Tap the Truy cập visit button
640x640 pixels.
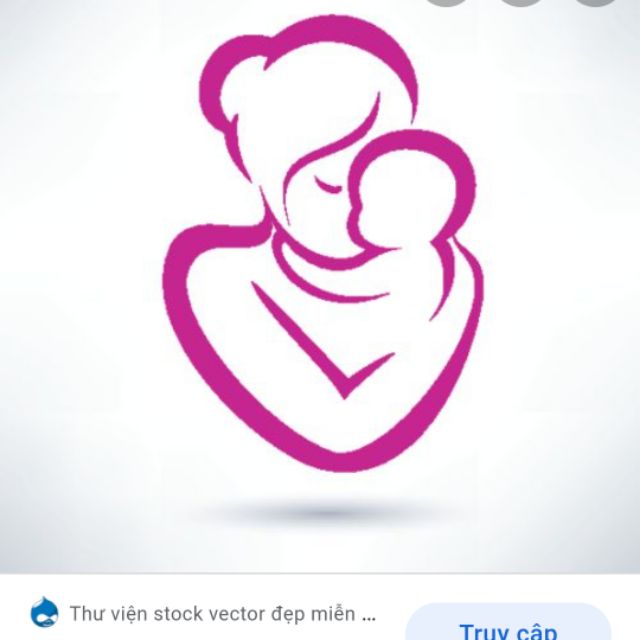click(508, 627)
